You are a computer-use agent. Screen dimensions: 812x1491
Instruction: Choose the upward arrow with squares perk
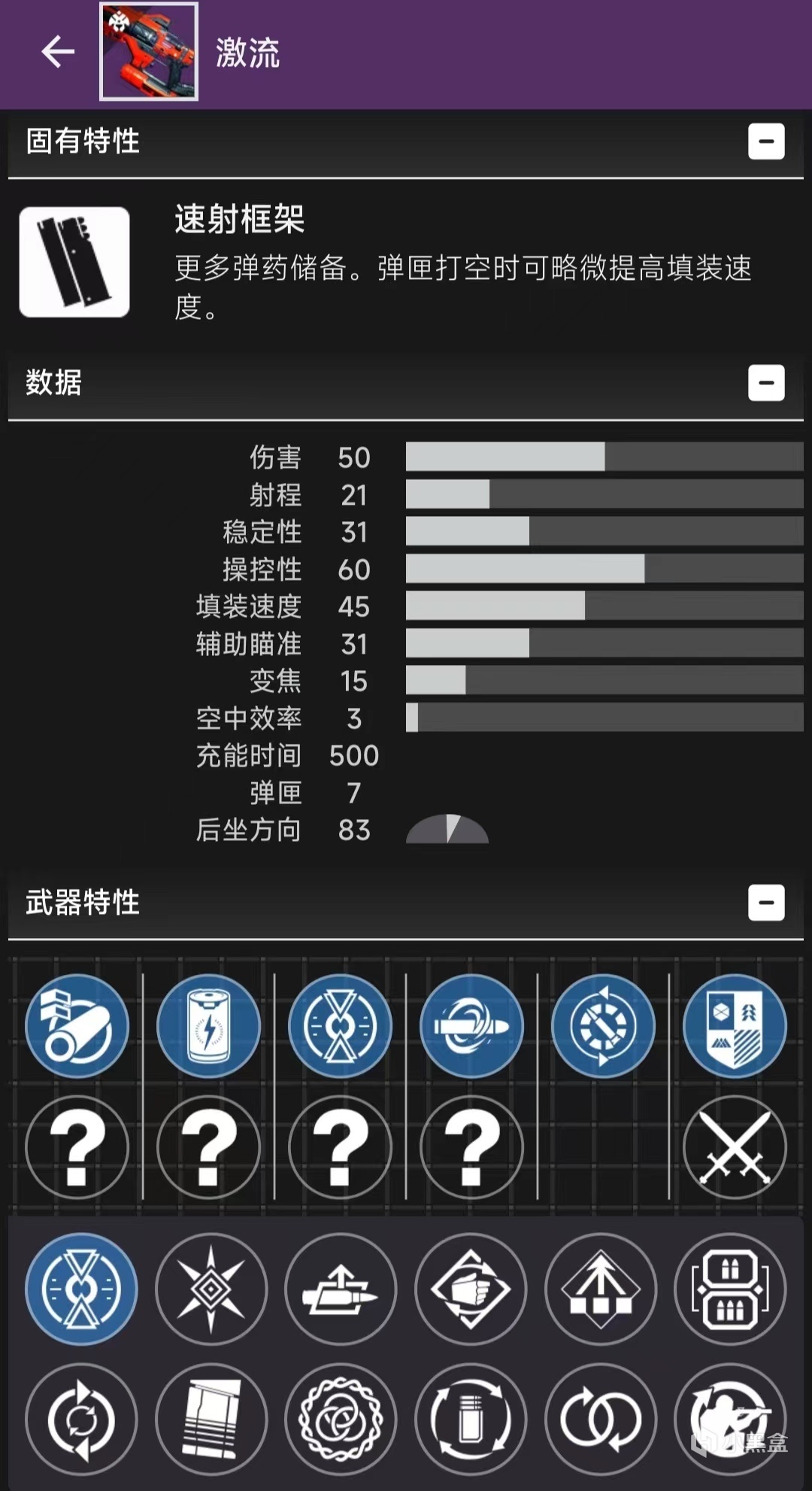click(601, 1289)
